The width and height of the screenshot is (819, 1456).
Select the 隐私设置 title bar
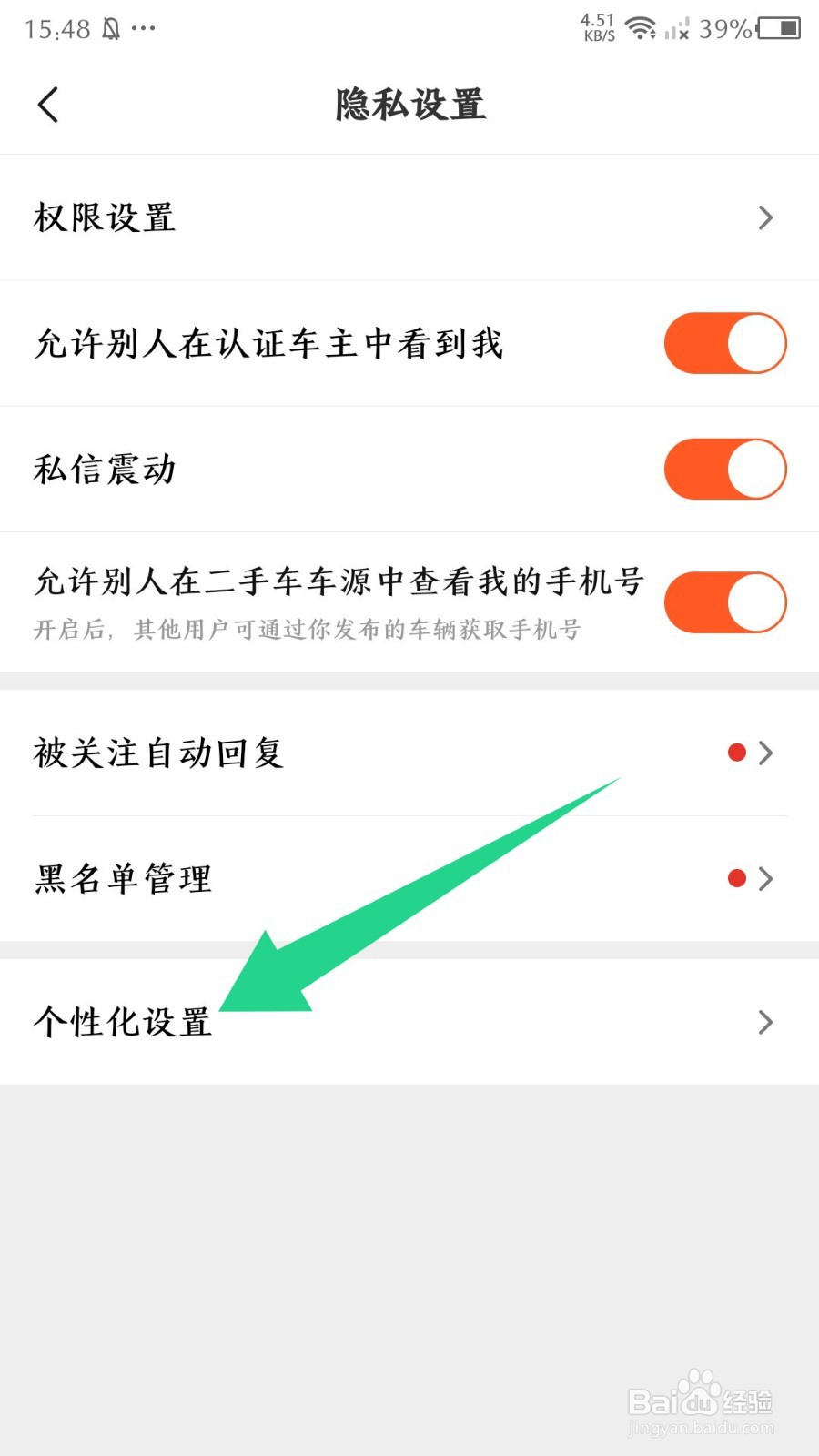[x=409, y=105]
